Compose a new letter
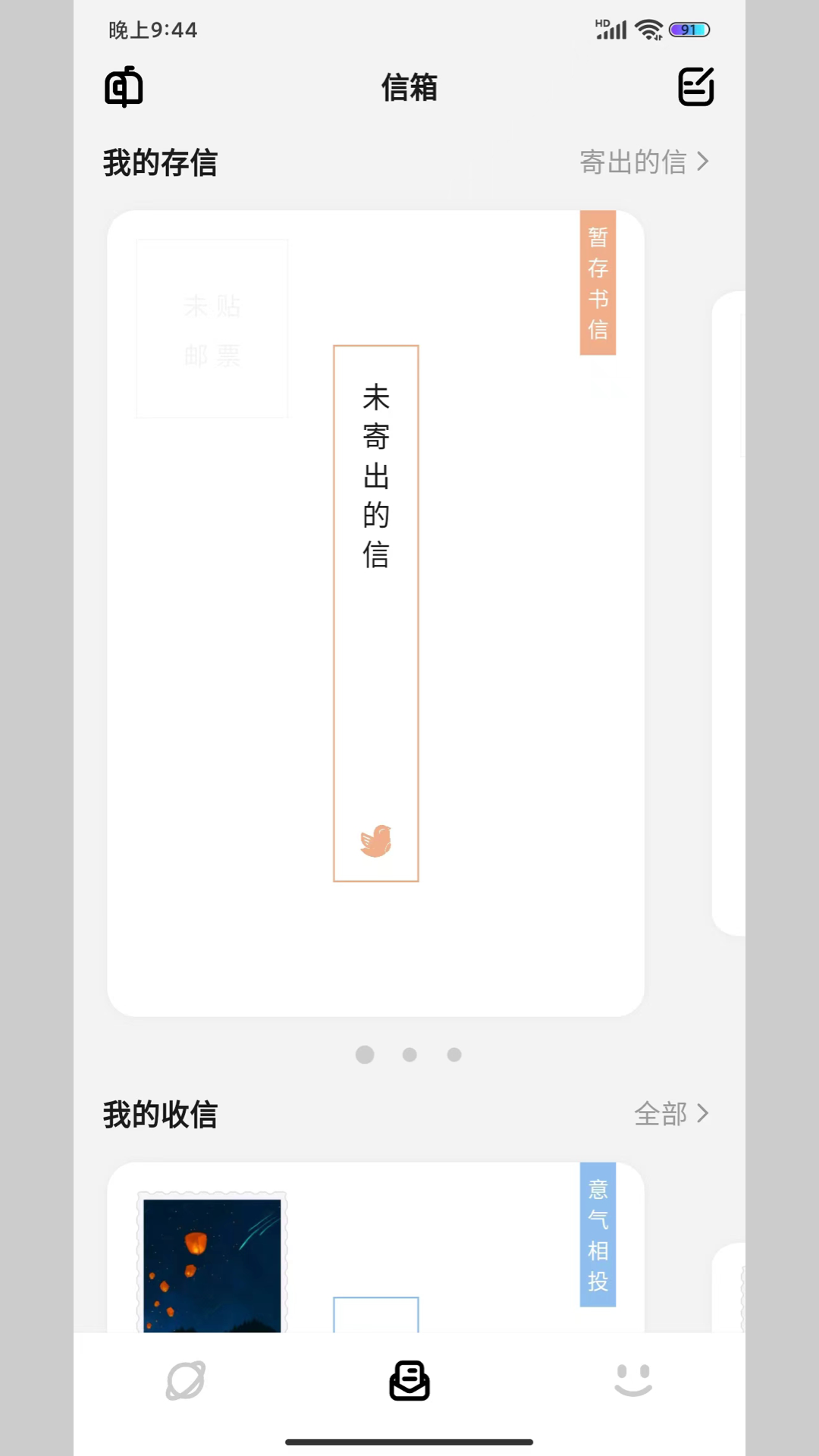This screenshot has width=819, height=1456. tap(695, 87)
